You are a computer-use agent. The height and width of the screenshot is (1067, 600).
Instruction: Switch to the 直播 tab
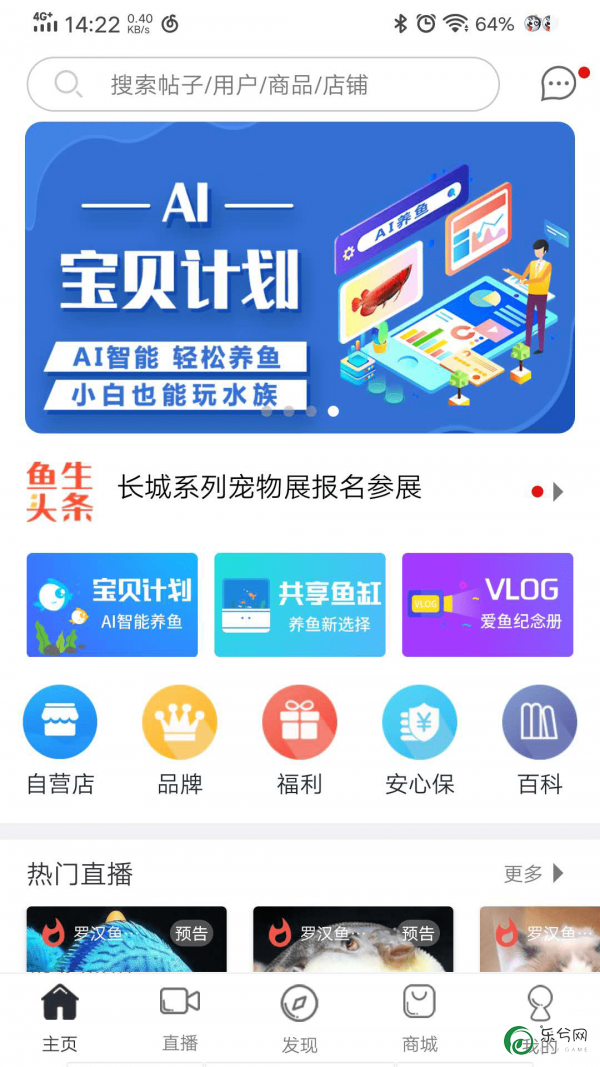tap(180, 1018)
